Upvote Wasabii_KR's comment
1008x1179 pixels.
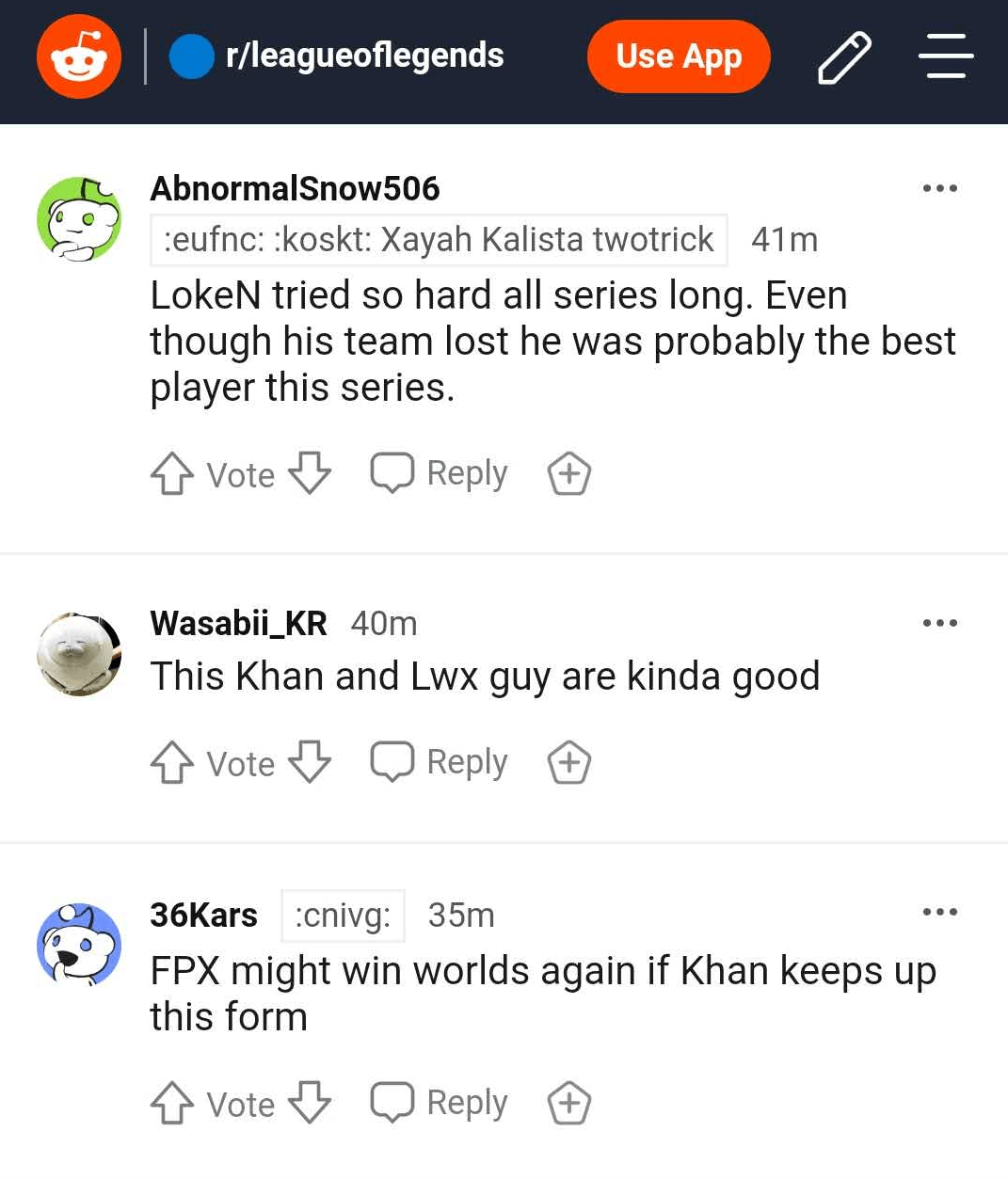point(172,763)
